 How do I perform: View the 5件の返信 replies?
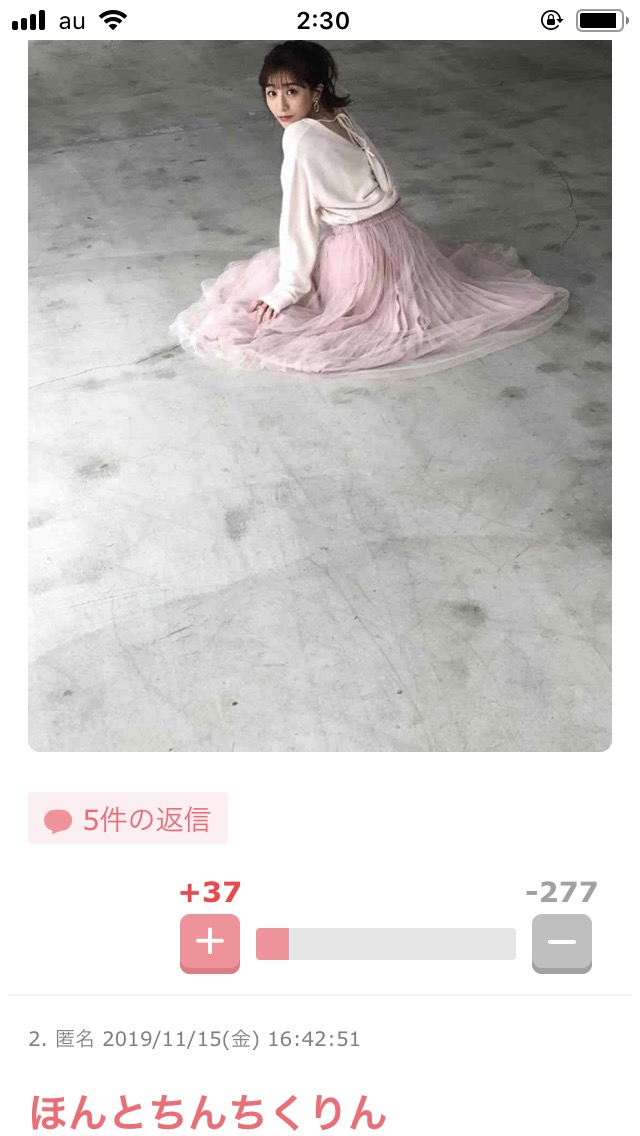pos(128,819)
